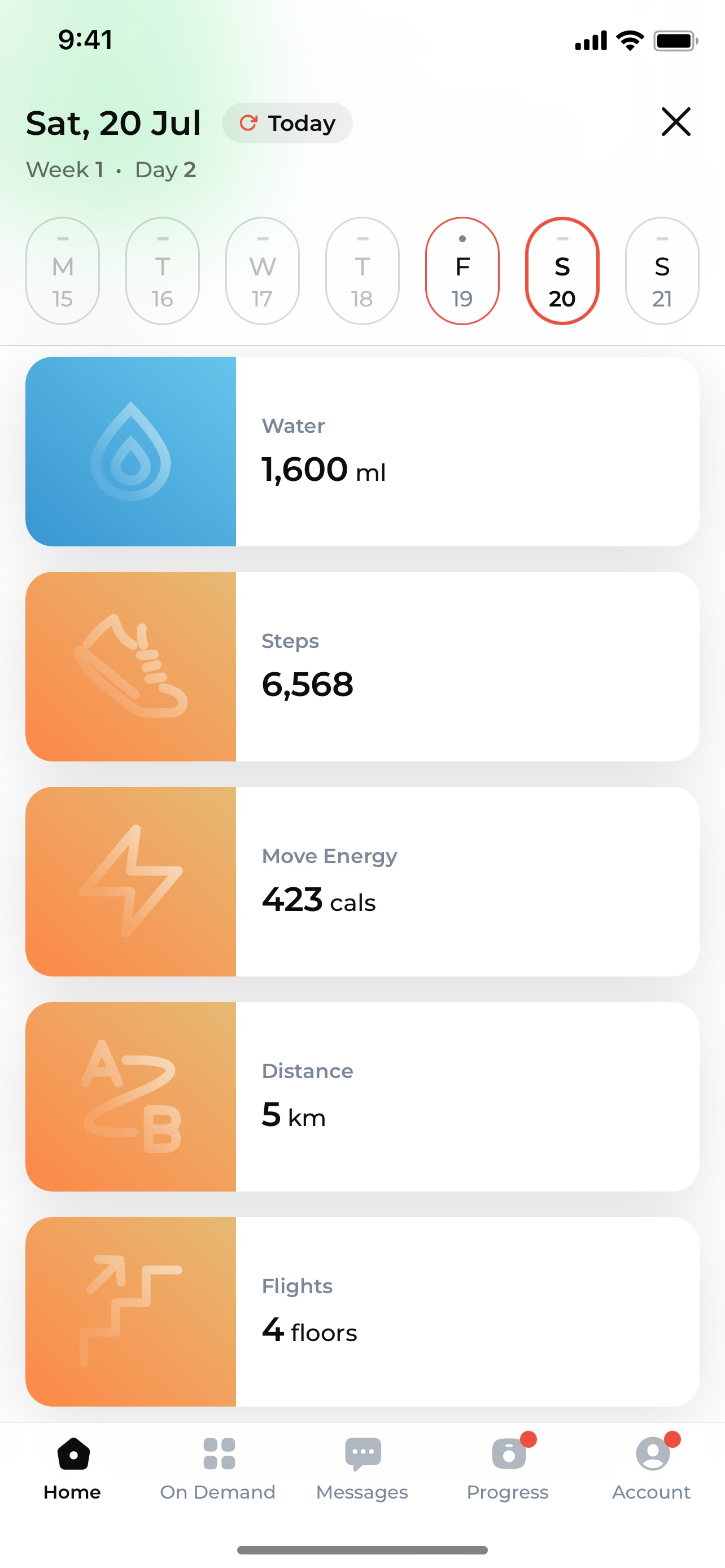Select Monday 15 in the week strip
The width and height of the screenshot is (725, 1568).
[63, 271]
